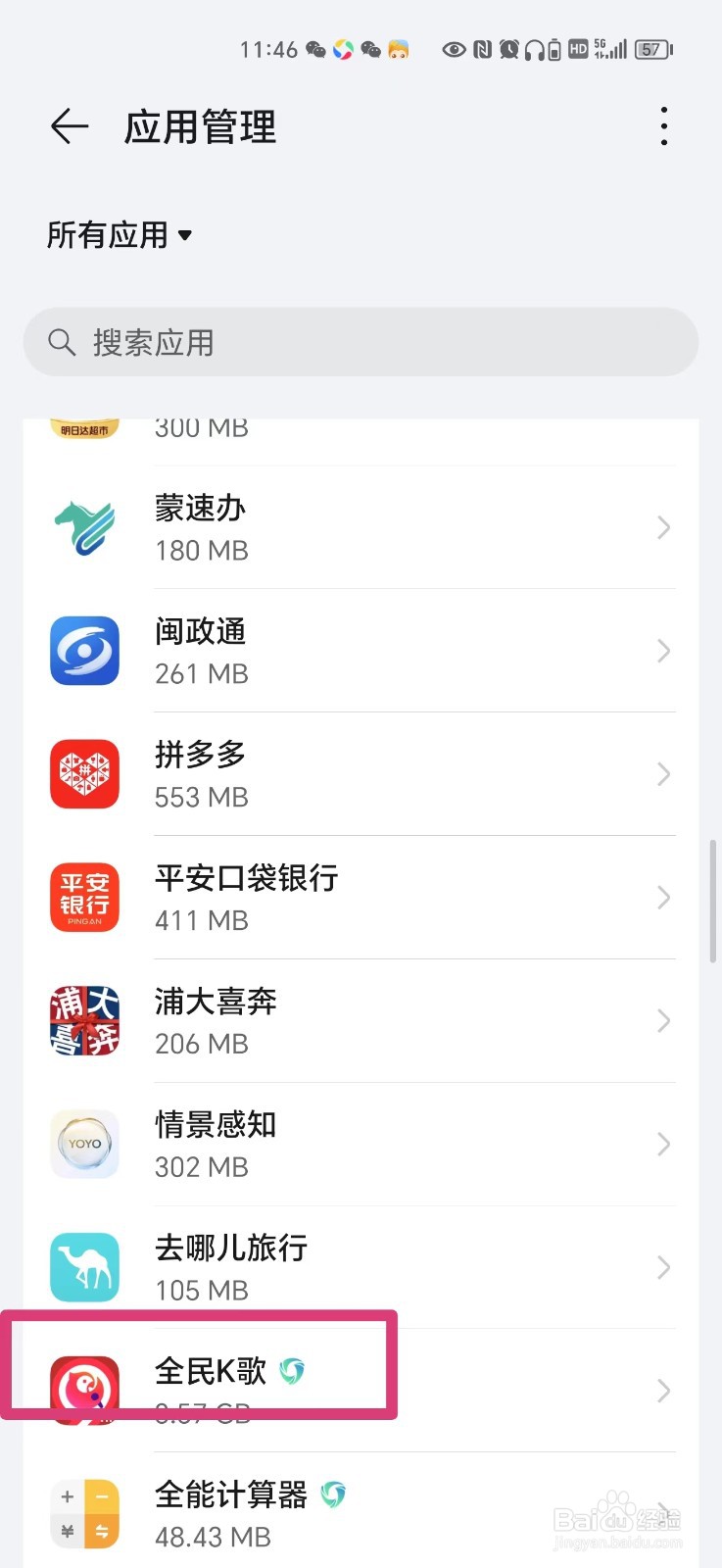Open 蒙速办 app details

click(361, 527)
